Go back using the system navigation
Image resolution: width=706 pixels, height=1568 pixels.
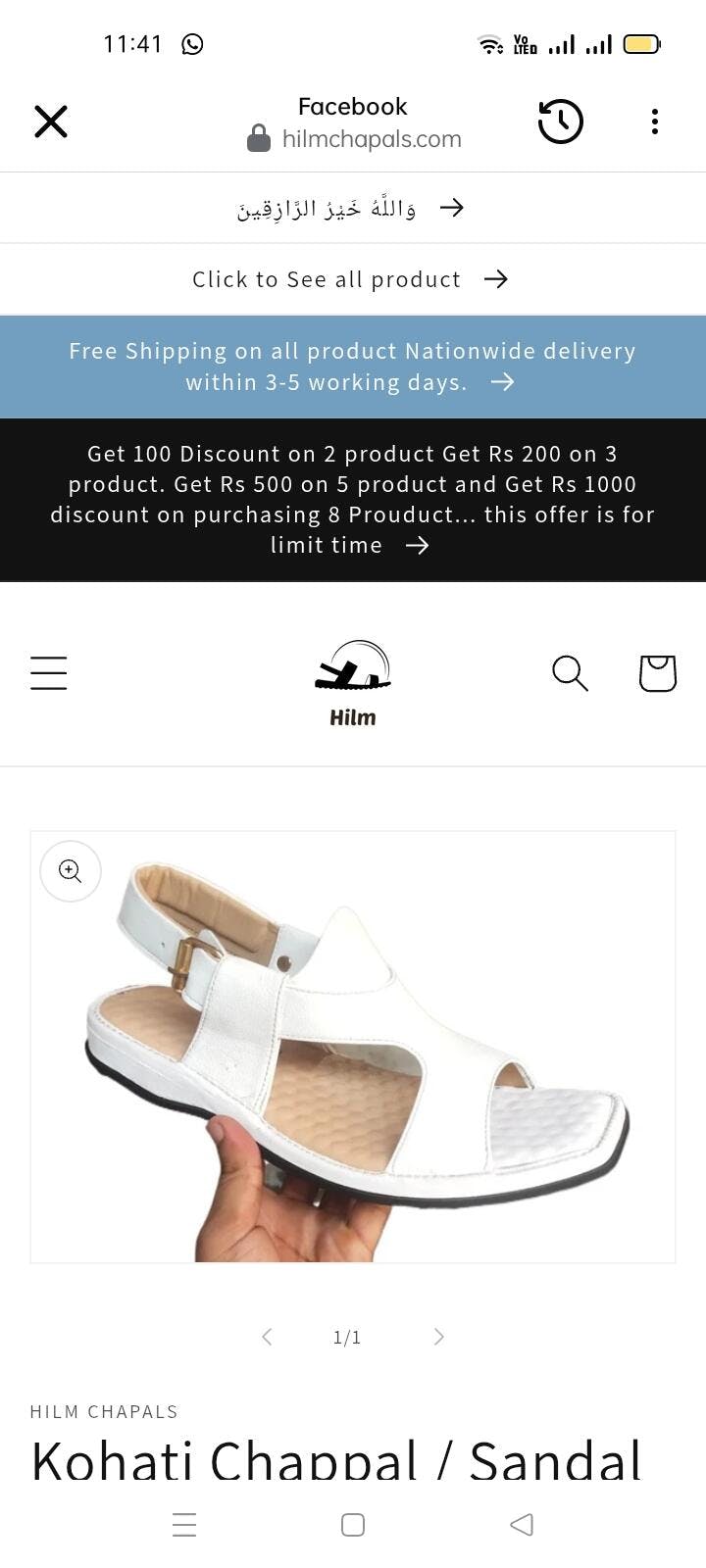point(522,1525)
